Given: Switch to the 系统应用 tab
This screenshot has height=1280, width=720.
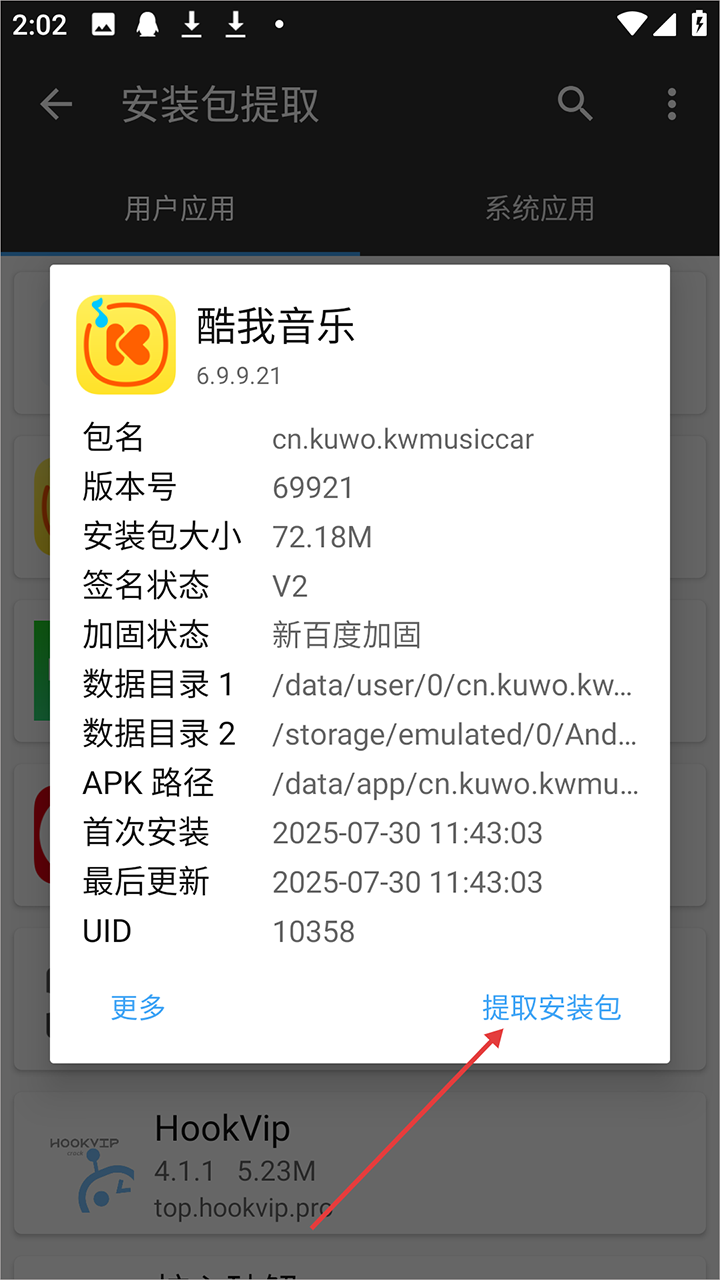Looking at the screenshot, I should pos(540,208).
